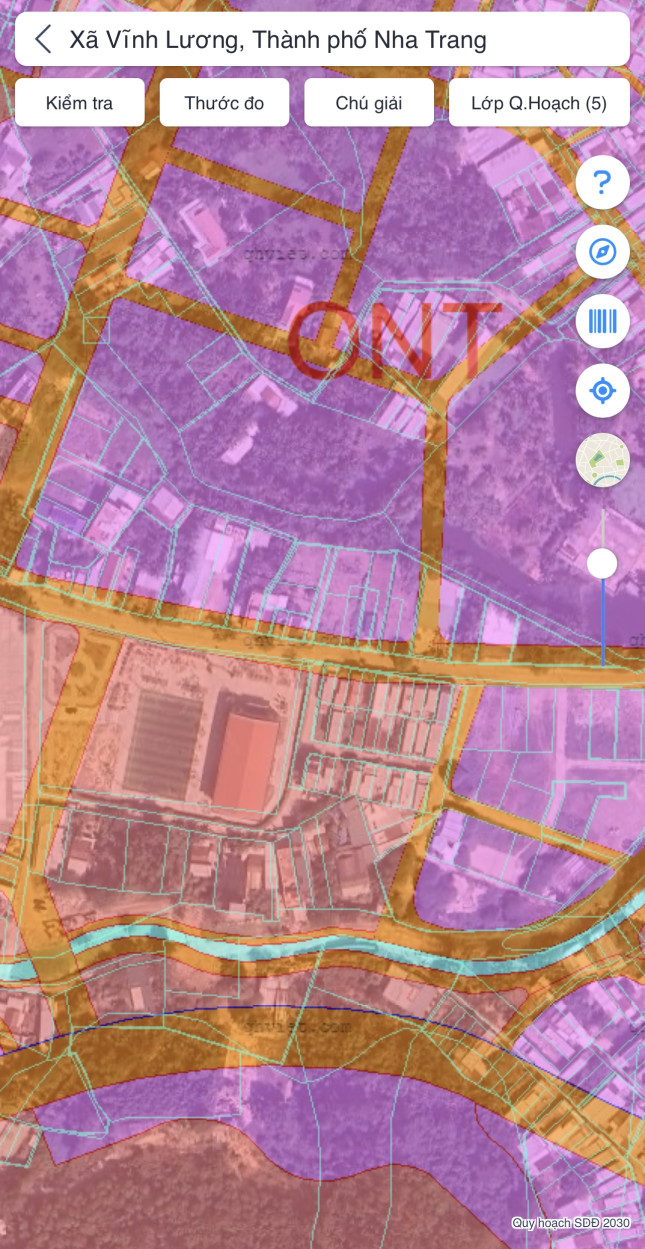Open Lớp Q.Hoạch (5) planning layers

(539, 103)
